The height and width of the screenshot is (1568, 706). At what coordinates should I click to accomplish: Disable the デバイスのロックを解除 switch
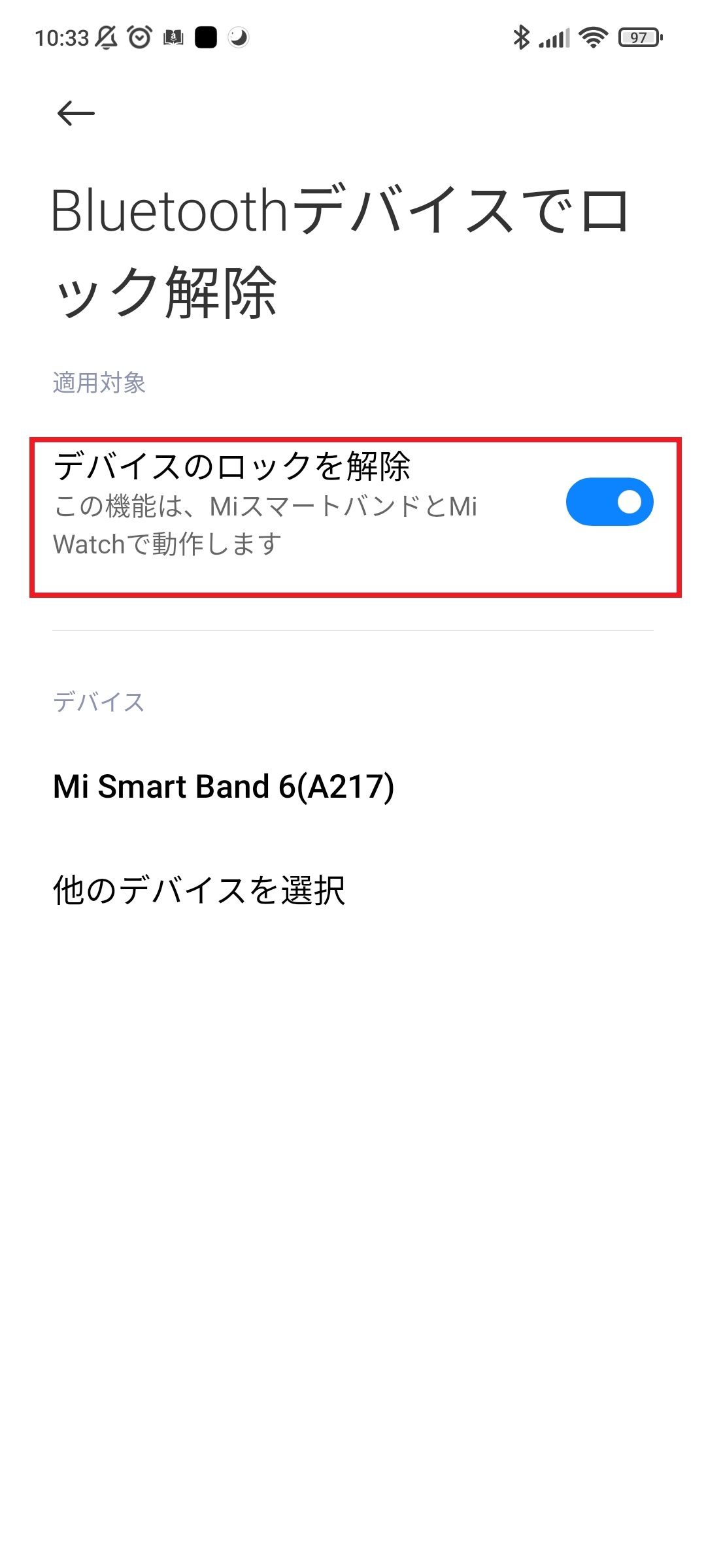609,502
